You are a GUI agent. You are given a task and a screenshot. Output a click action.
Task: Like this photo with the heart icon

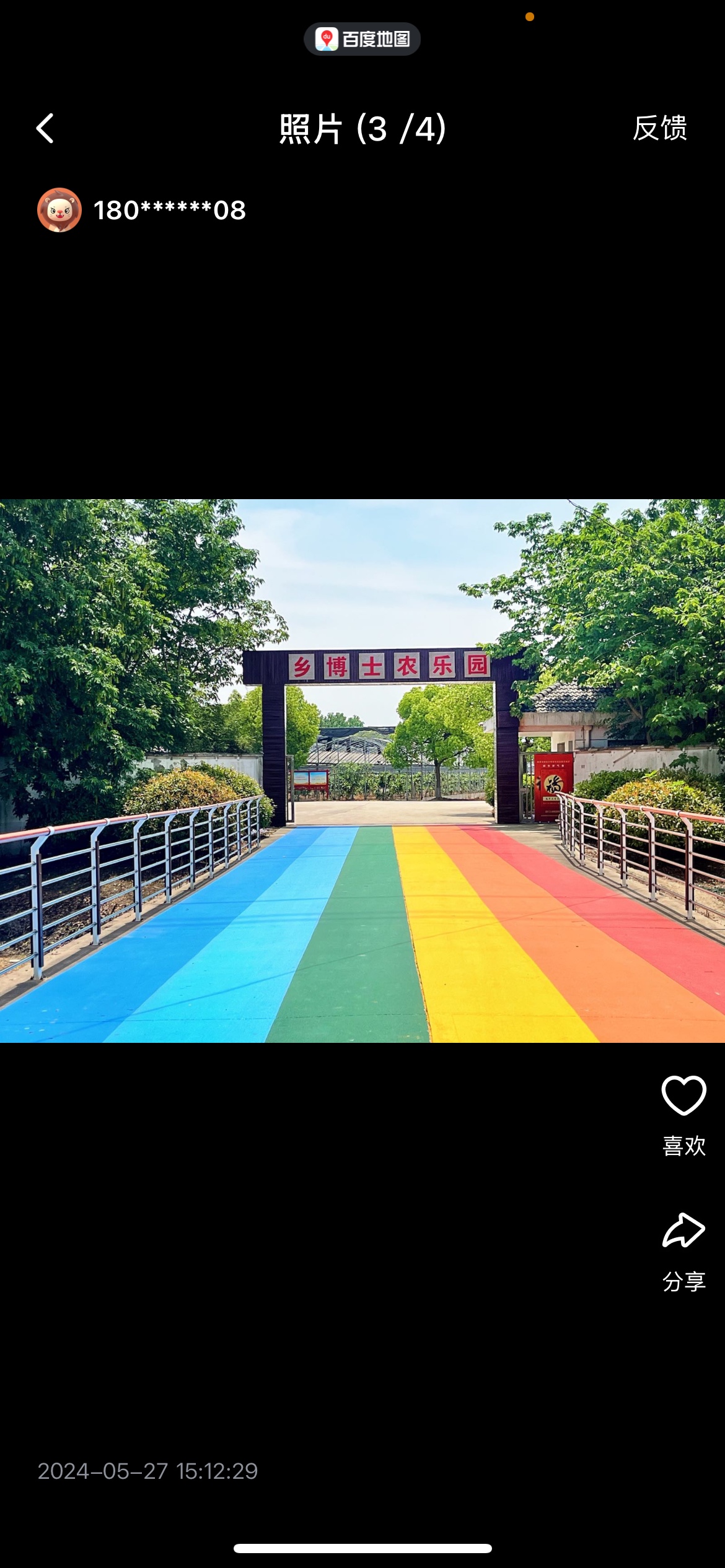[x=683, y=1095]
